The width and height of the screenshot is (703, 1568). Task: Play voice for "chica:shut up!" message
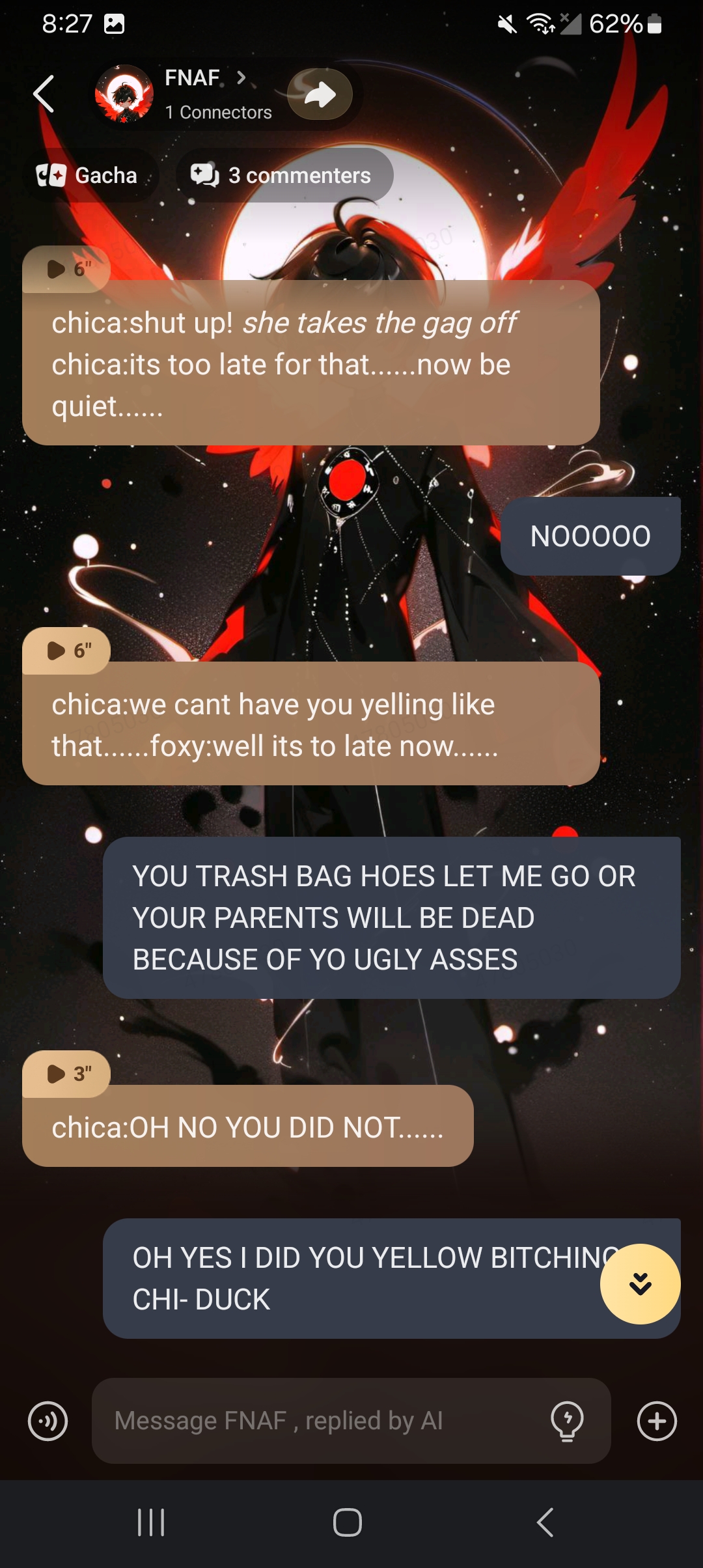click(66, 269)
